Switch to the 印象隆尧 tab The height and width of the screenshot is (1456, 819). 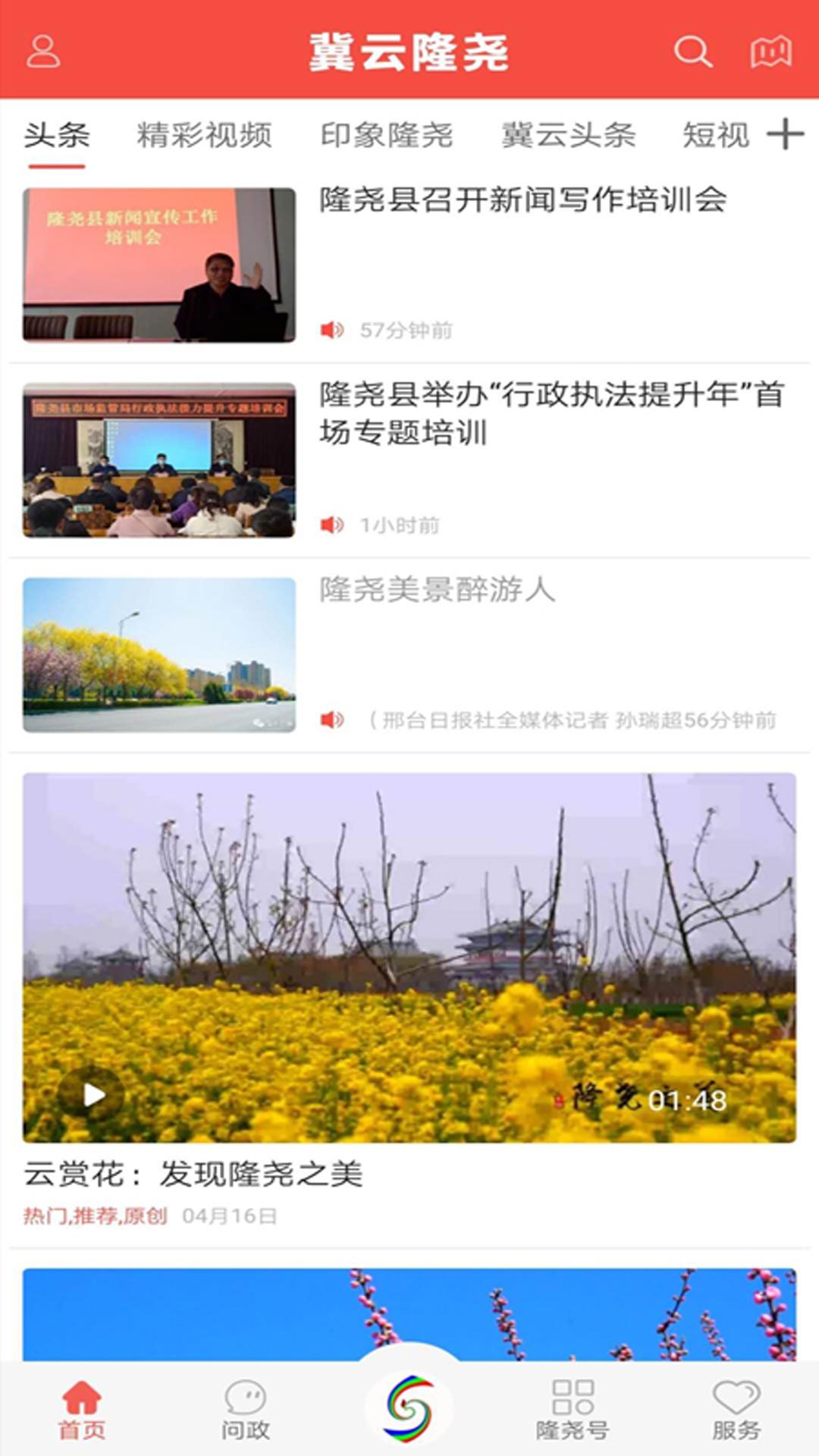tap(387, 136)
